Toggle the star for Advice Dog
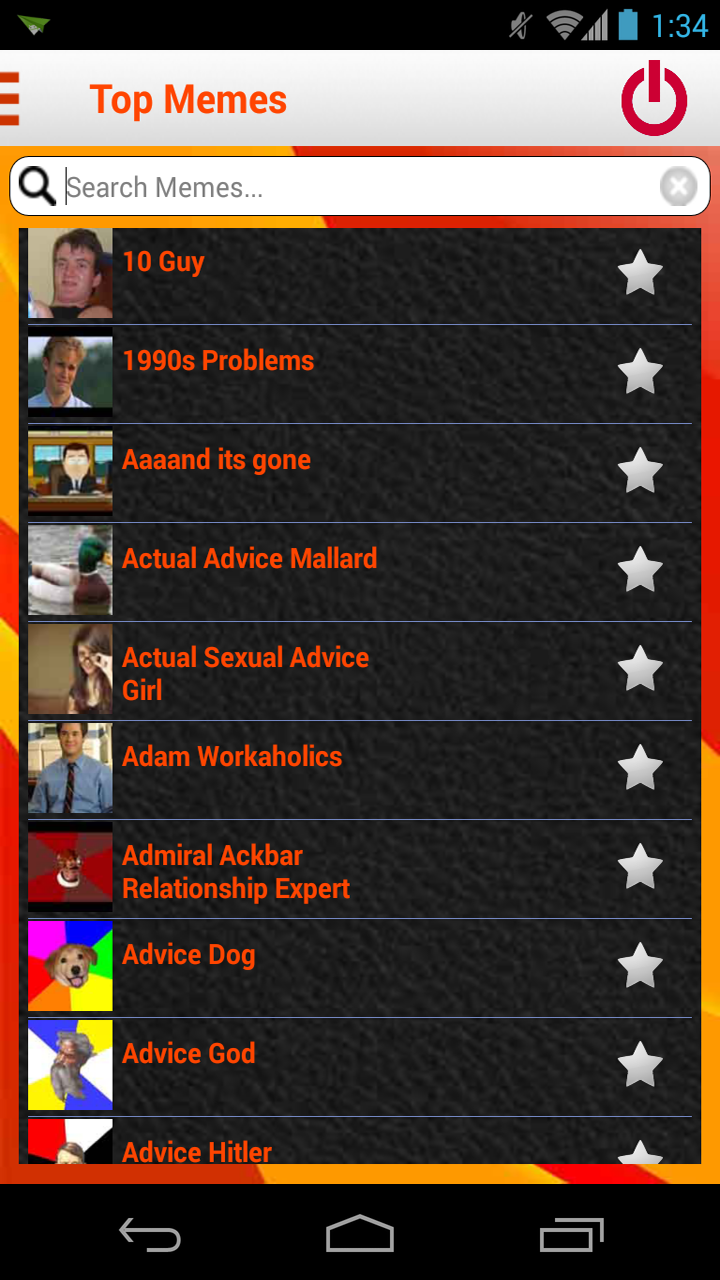 [640, 966]
